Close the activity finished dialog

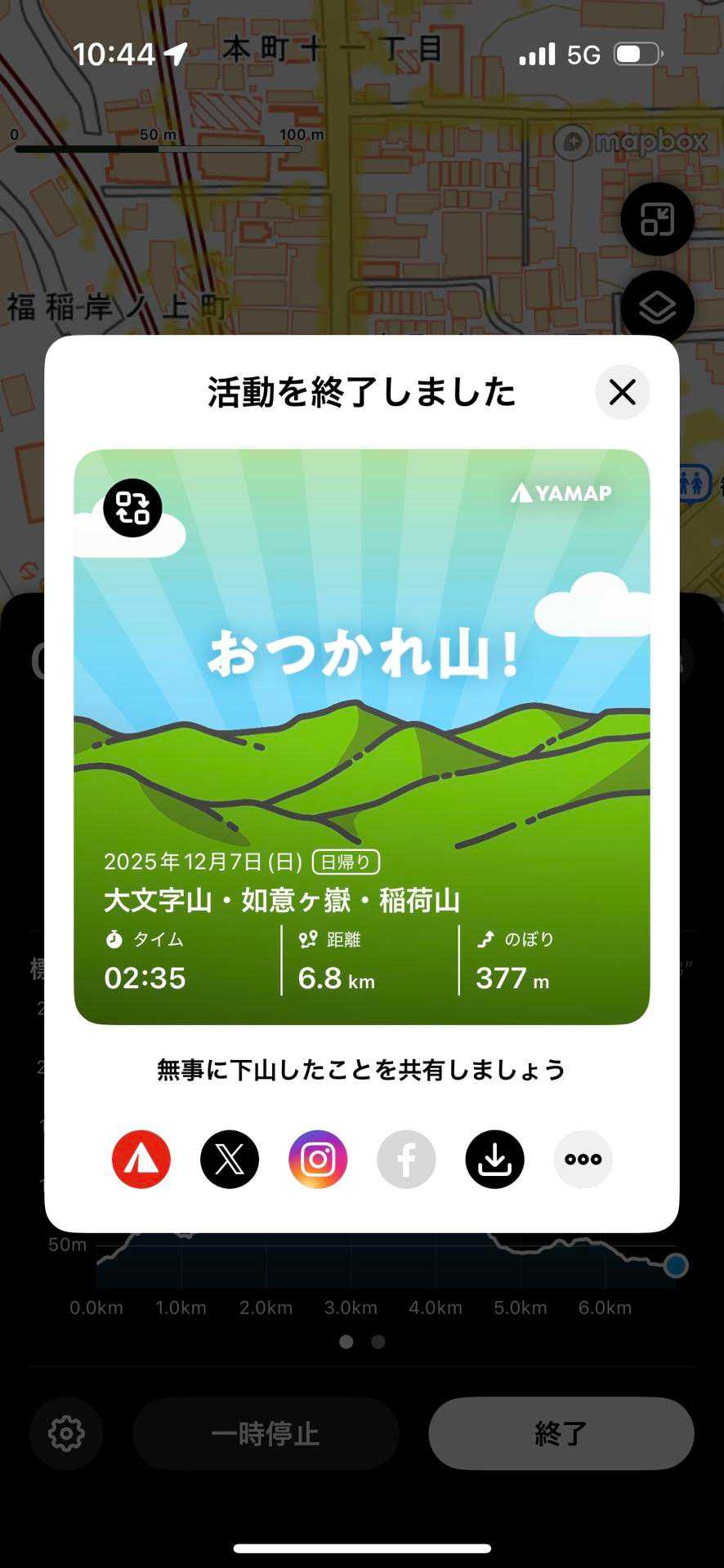coord(622,392)
